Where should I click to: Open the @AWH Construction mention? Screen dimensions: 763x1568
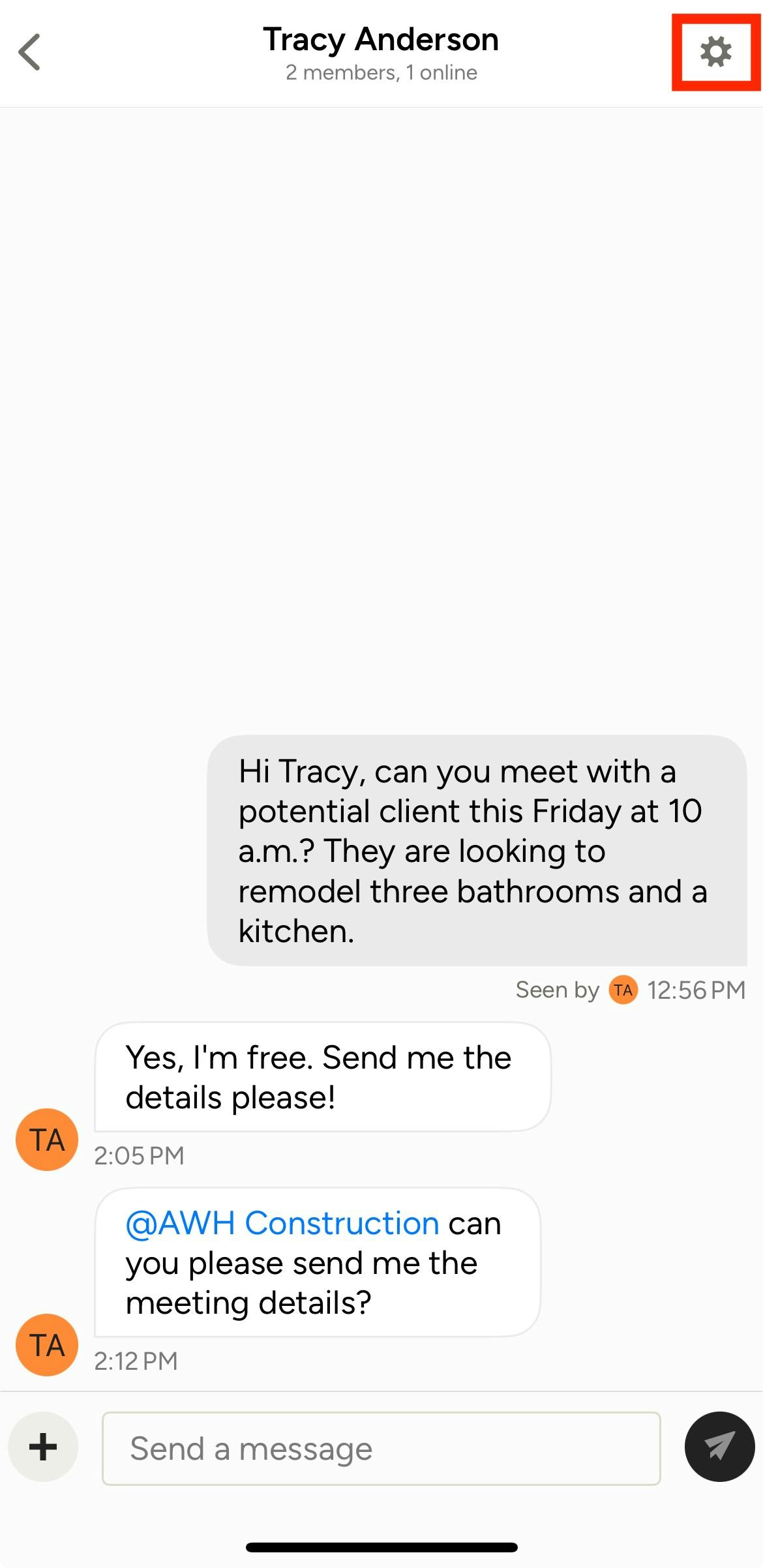click(282, 1223)
